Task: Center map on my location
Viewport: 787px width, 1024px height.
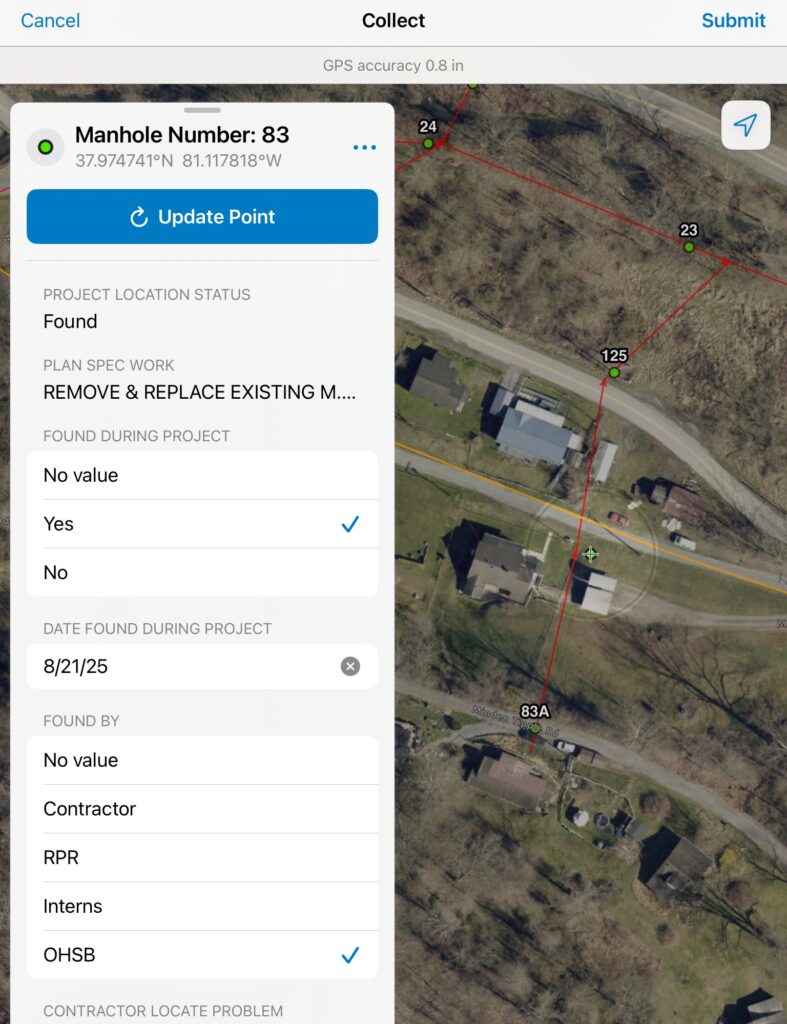Action: [x=745, y=125]
